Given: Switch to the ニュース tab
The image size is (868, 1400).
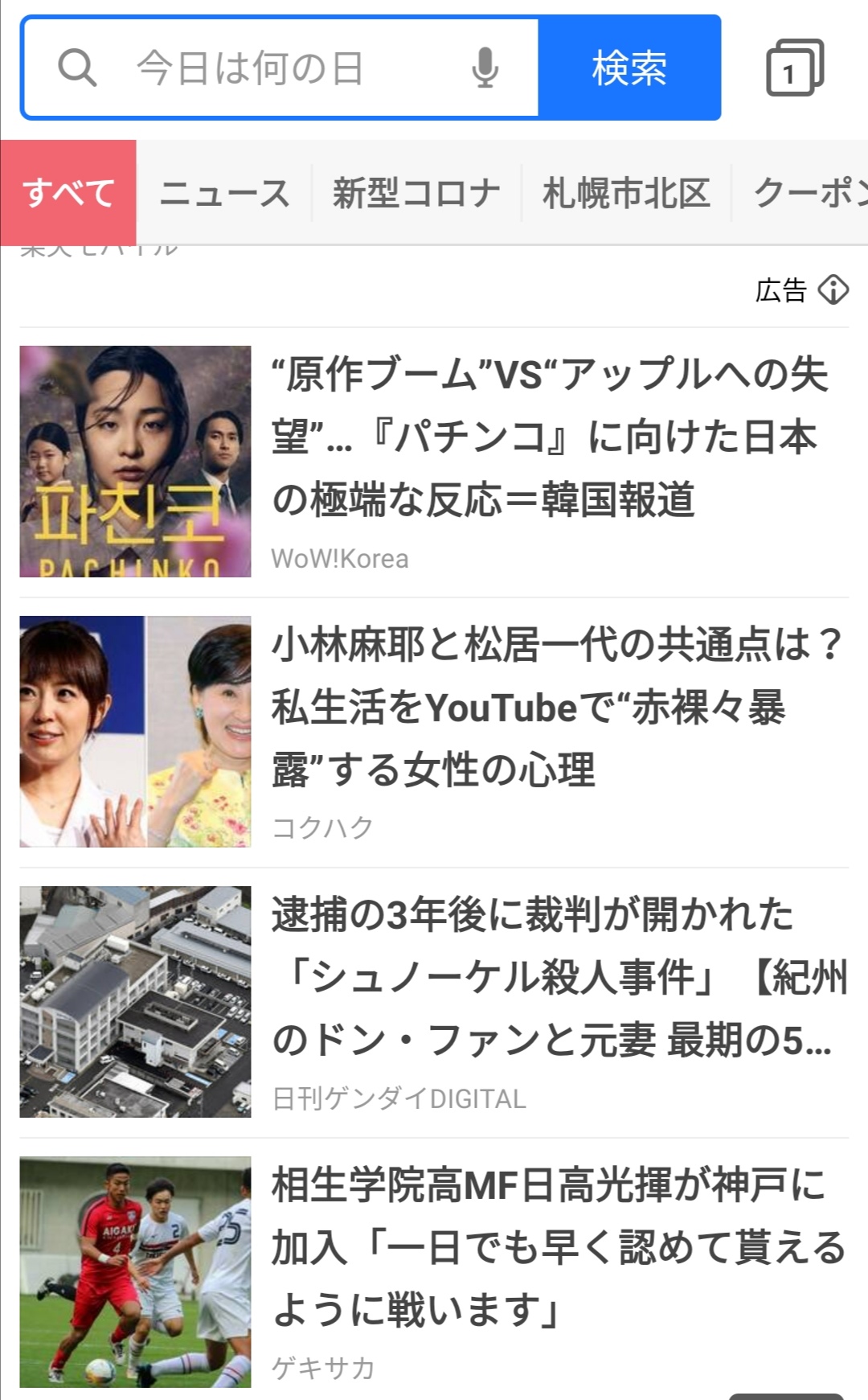Looking at the screenshot, I should tap(224, 193).
